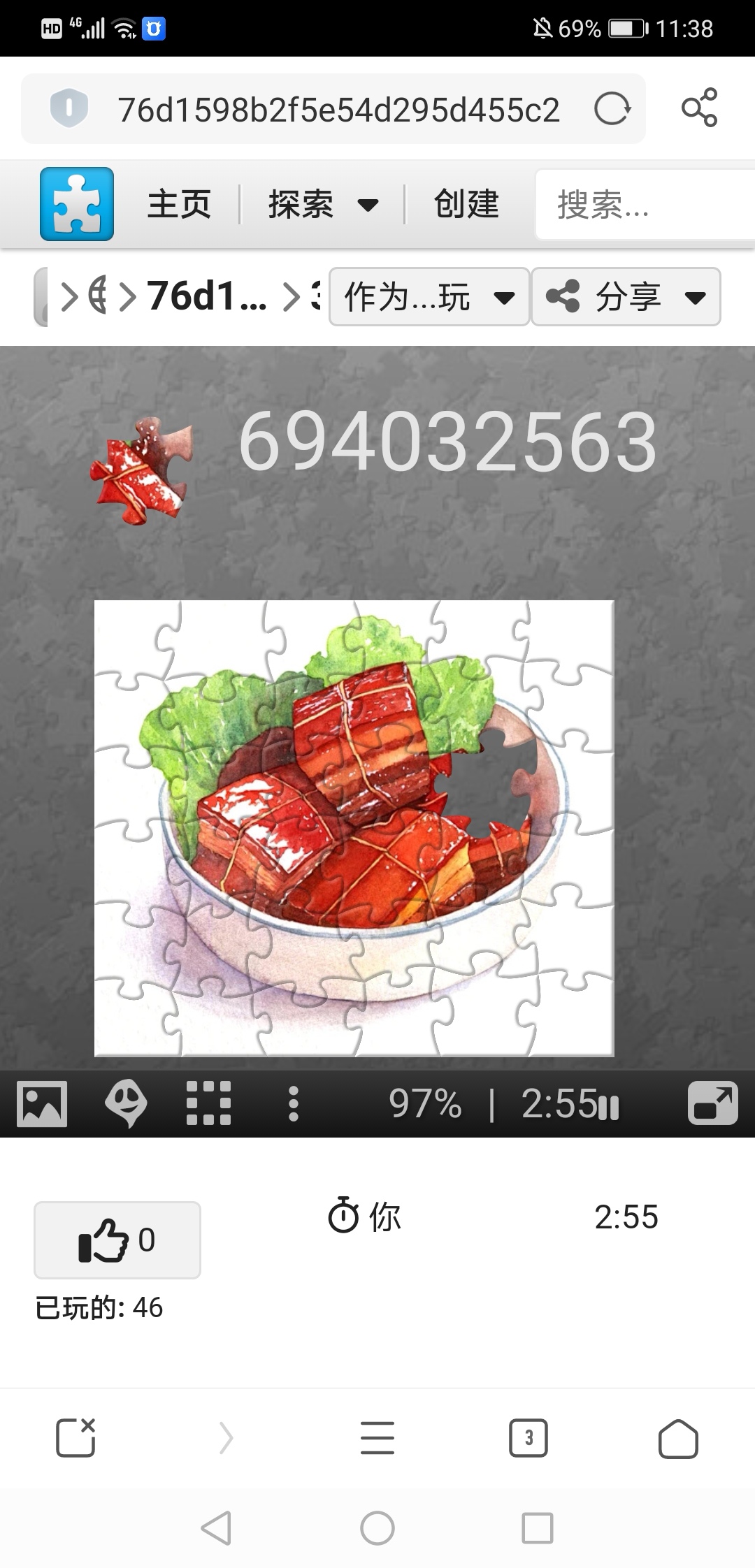This screenshot has width=755, height=1568.
Task: Expand the 探索 explore menu
Action: click(x=323, y=205)
